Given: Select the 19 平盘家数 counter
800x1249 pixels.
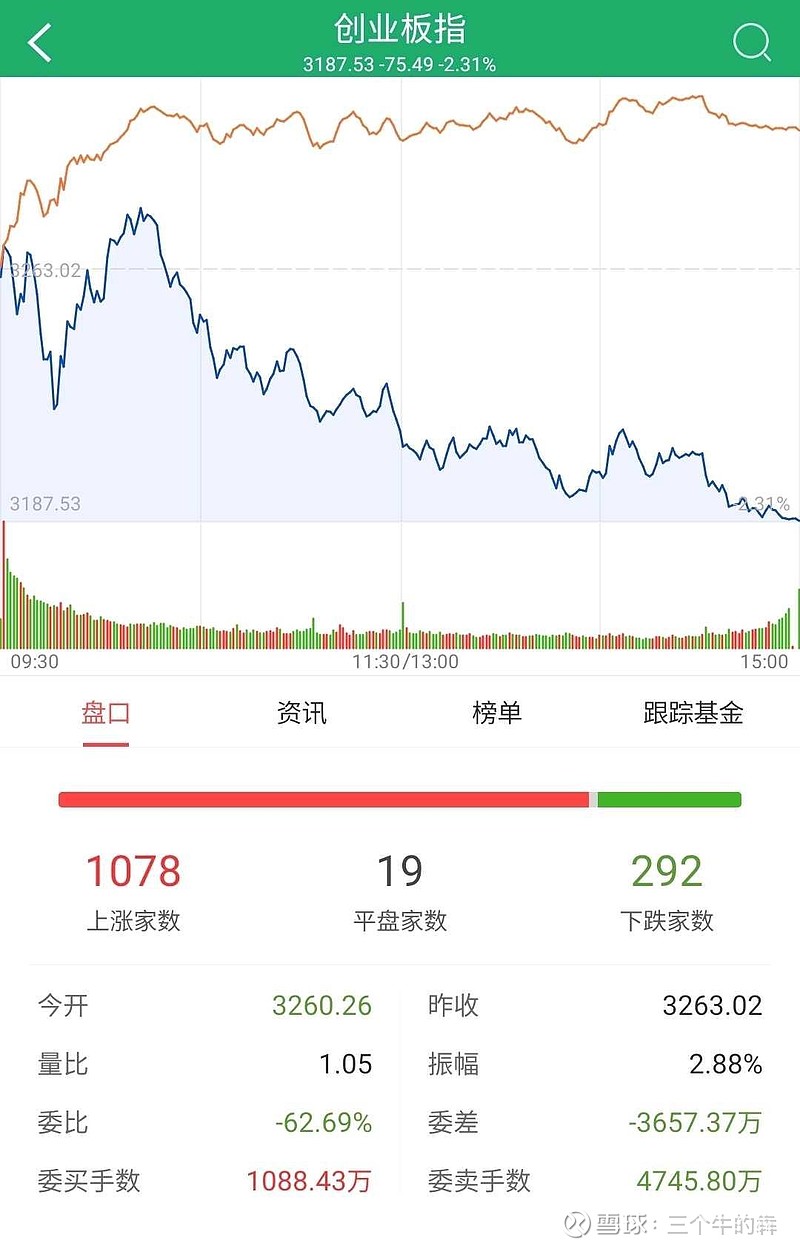Looking at the screenshot, I should tap(400, 872).
